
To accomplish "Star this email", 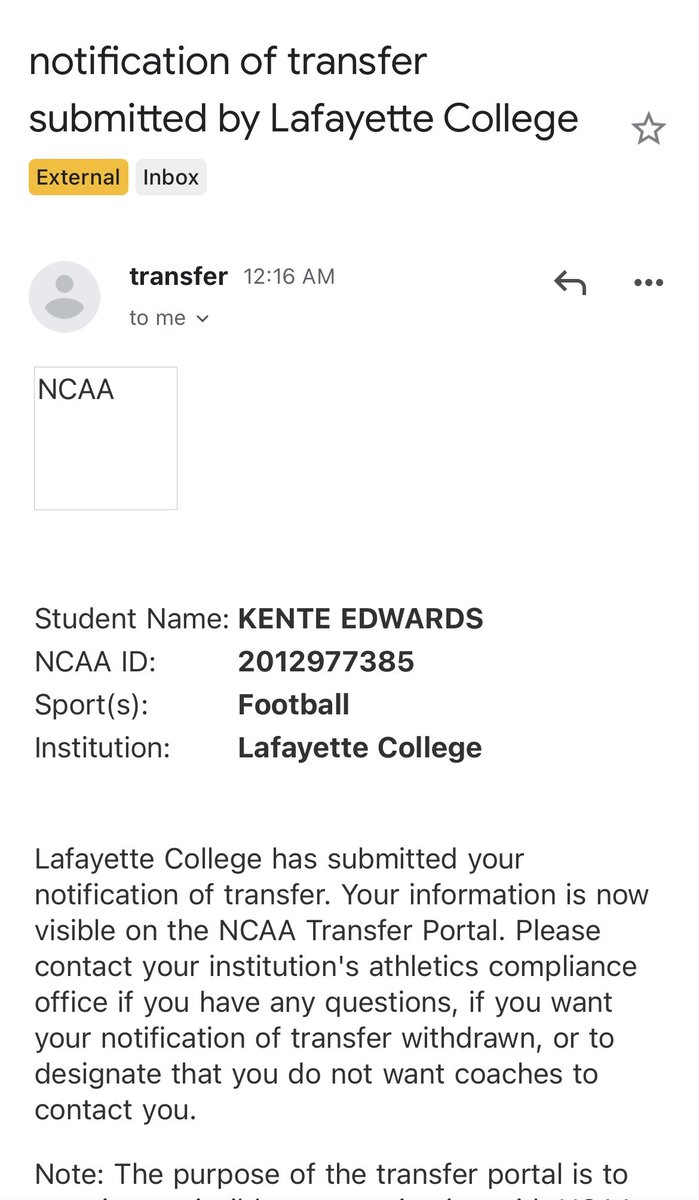I will [x=648, y=129].
